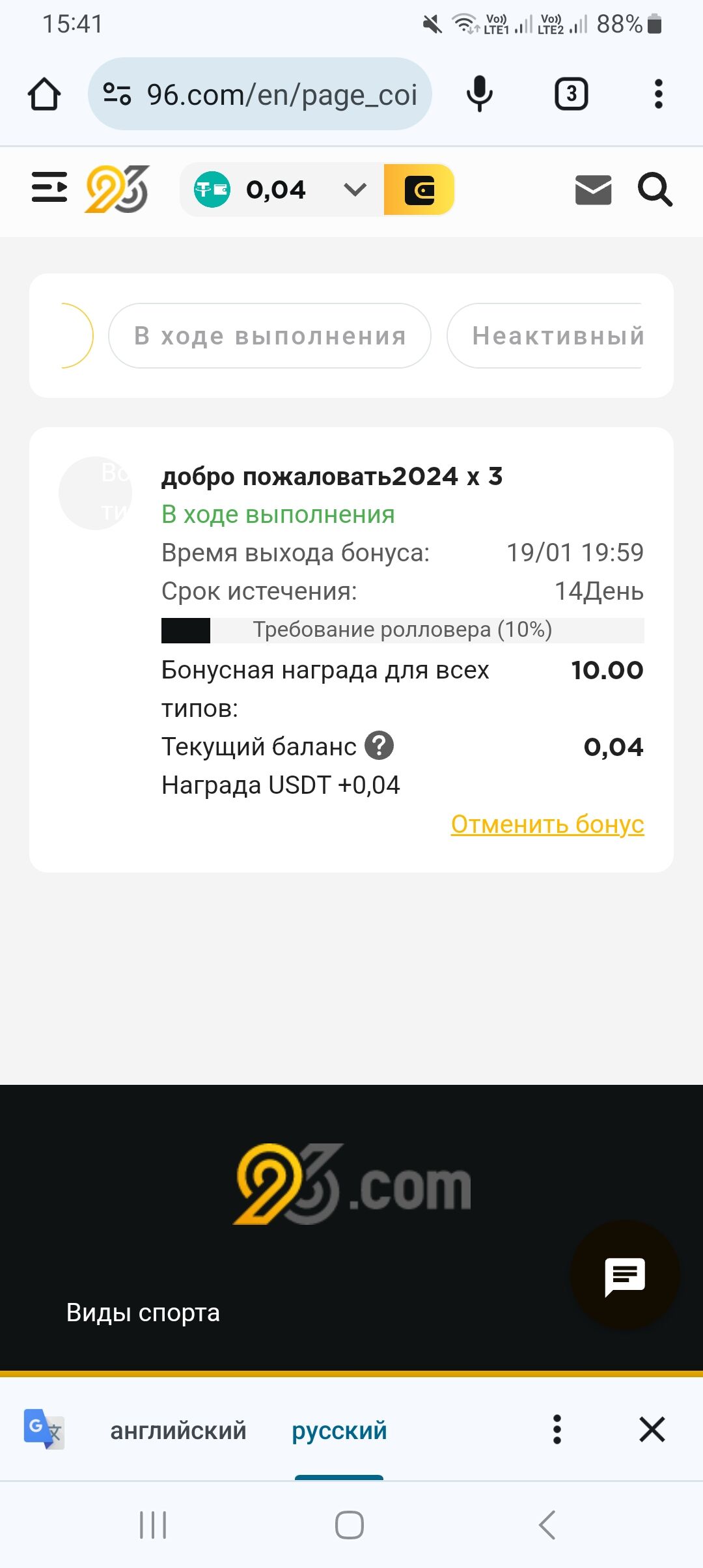Show help for "Текущий баланс"

pos(379,746)
